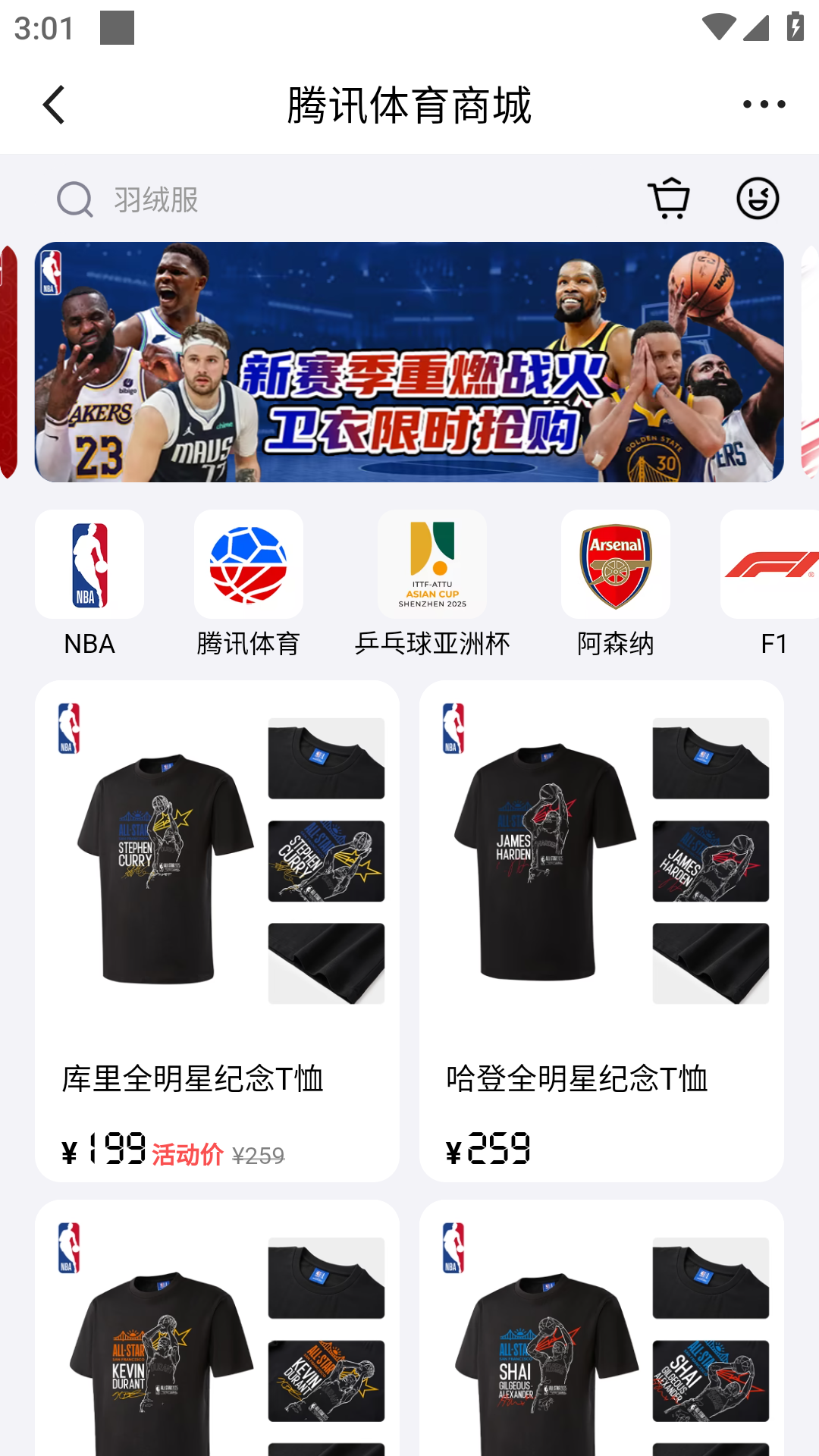Open the three-dot overflow menu

pos(764,105)
